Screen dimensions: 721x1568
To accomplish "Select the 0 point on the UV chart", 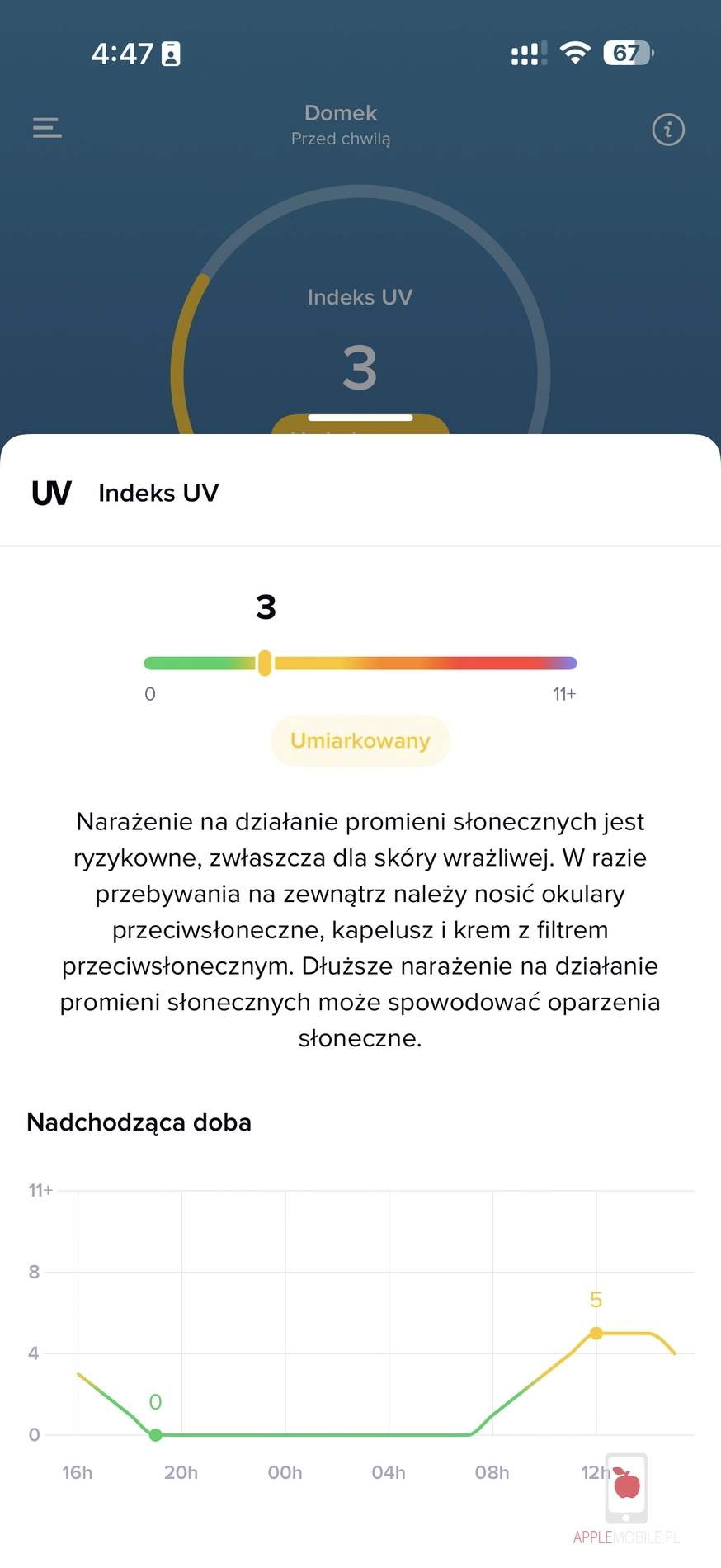I will pos(156,1435).
